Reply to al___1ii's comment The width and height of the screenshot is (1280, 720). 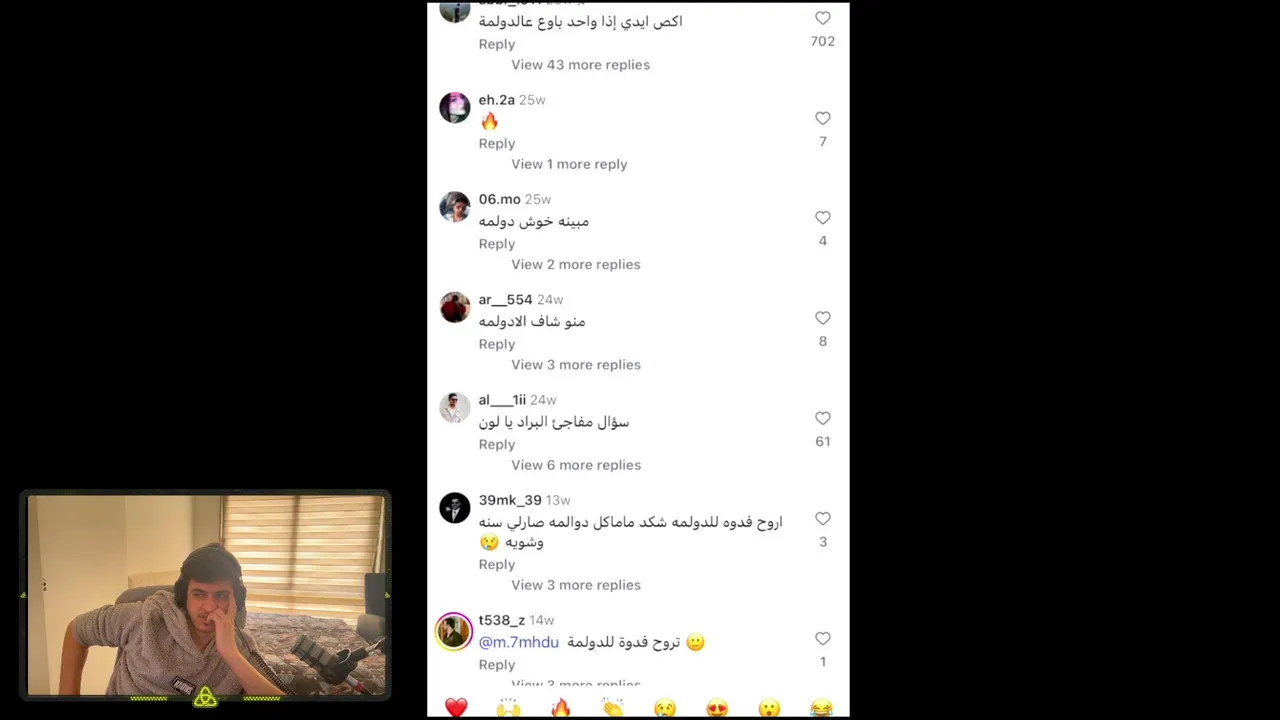pos(496,444)
